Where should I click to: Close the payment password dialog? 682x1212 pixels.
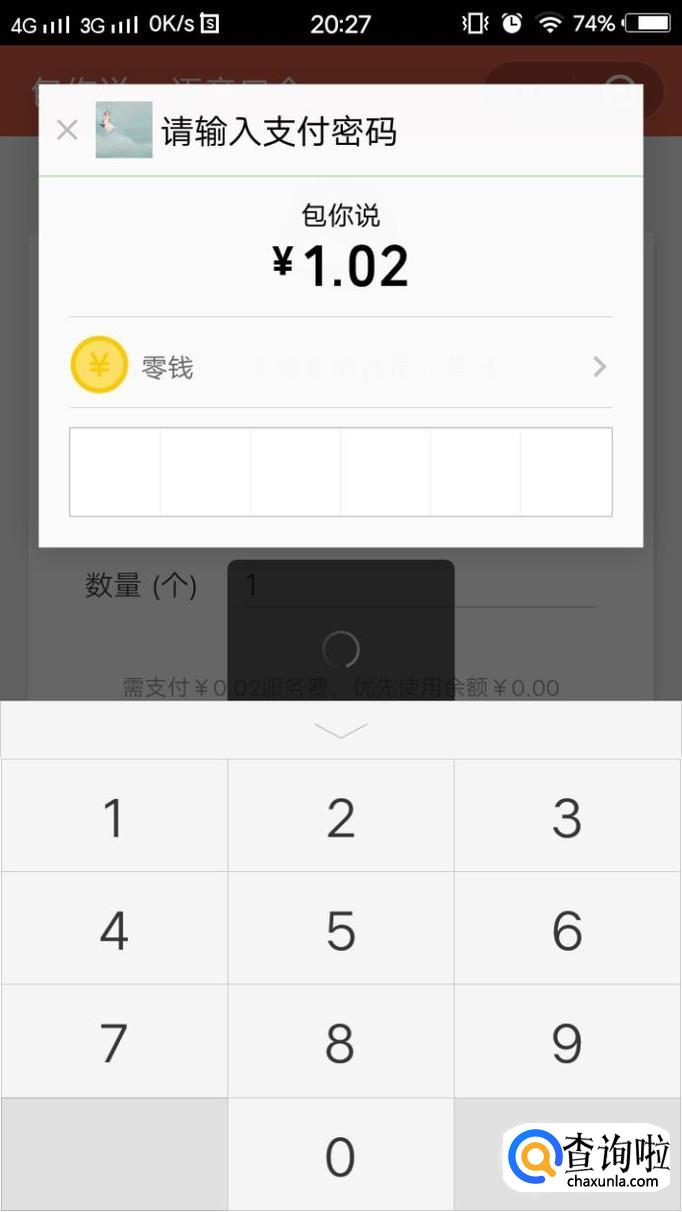[x=67, y=130]
